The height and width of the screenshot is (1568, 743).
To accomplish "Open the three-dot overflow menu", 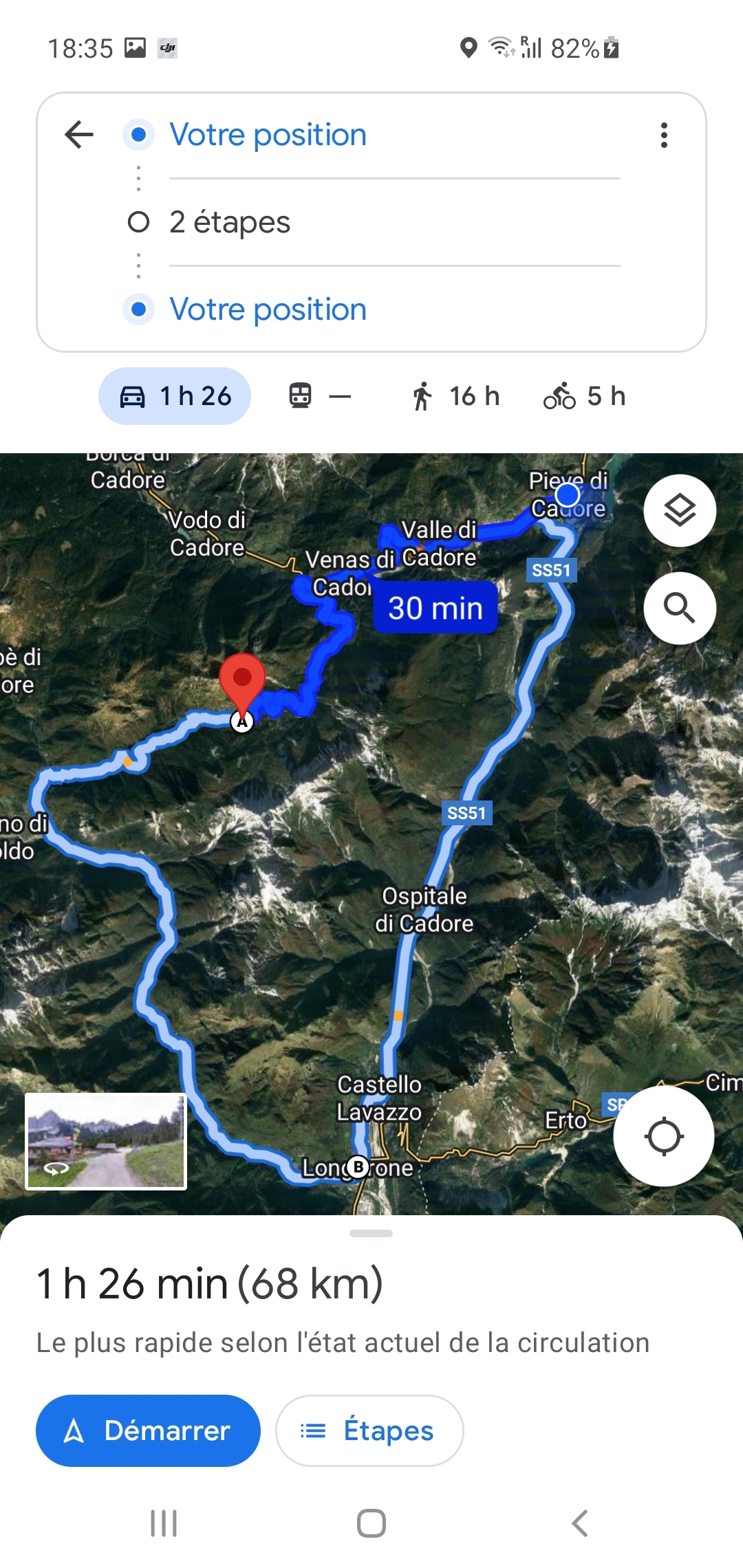I will 664,135.
